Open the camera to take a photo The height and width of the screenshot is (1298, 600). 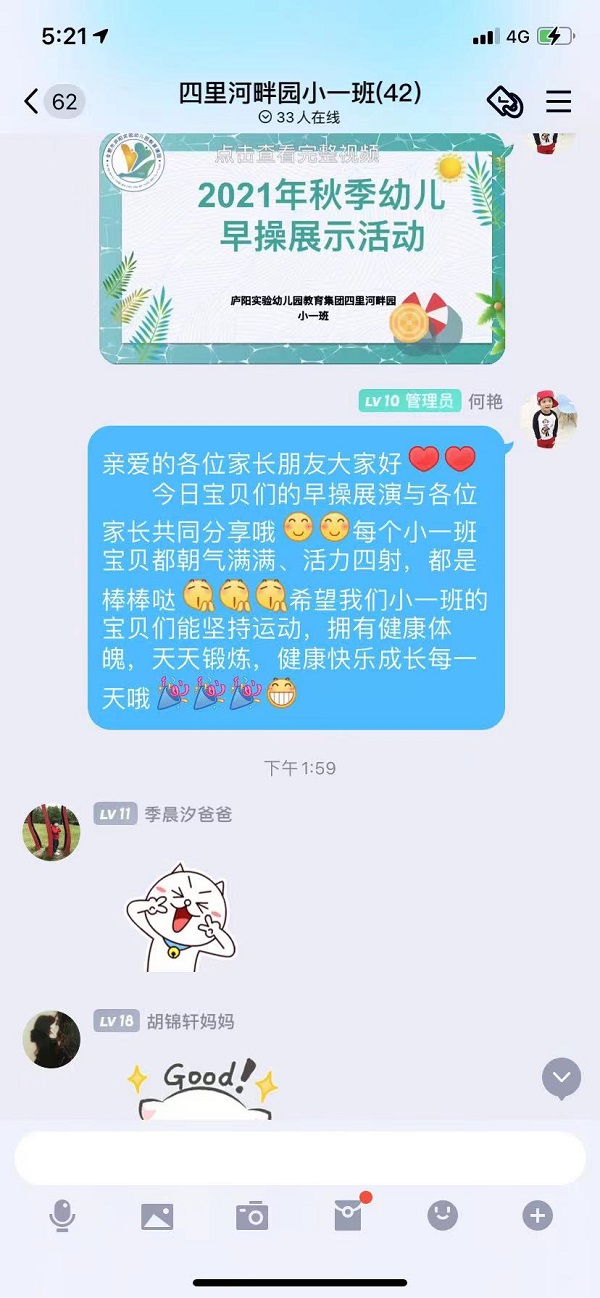[x=252, y=1216]
